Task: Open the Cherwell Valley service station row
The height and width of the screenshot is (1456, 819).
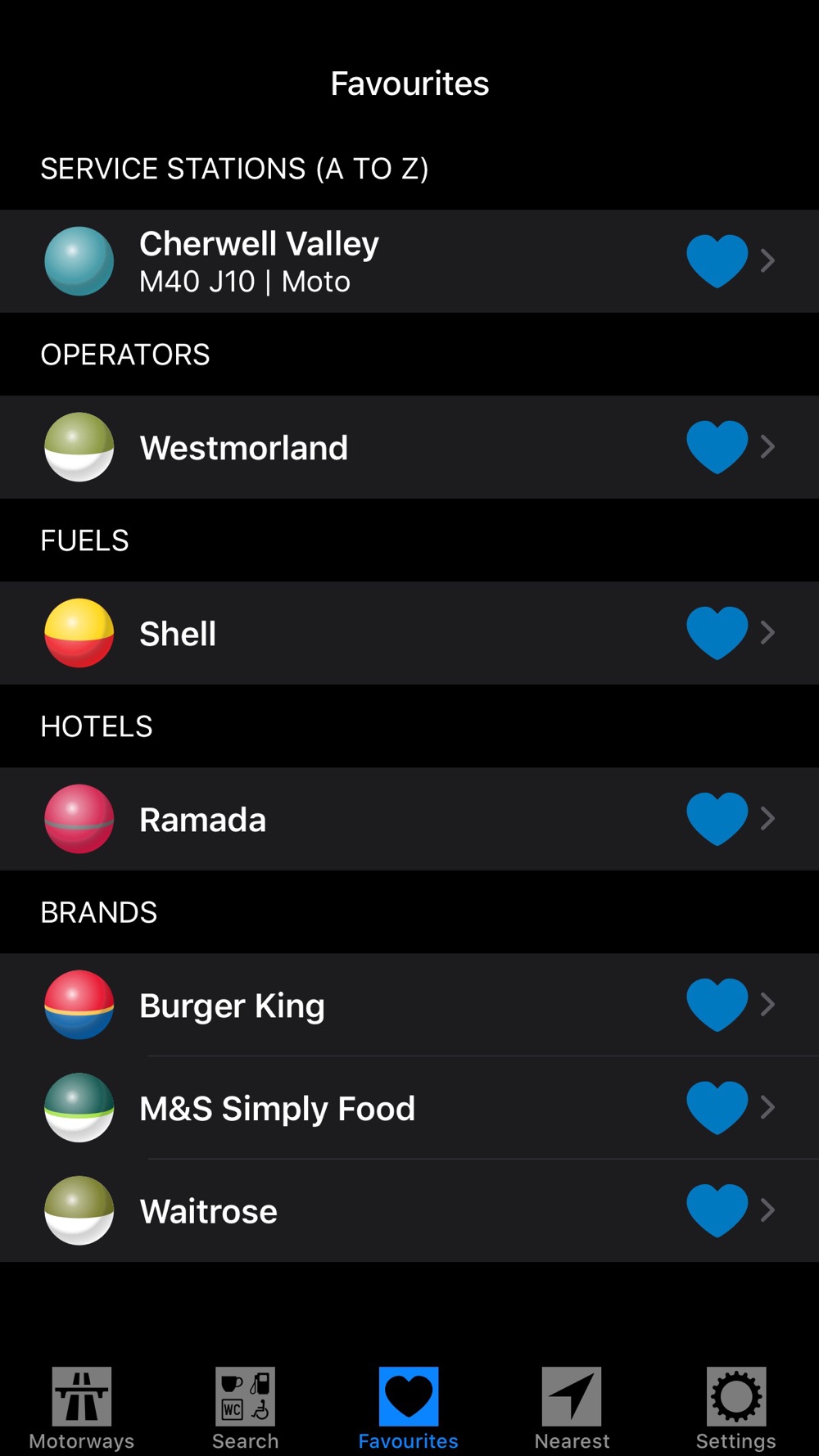Action: point(409,261)
